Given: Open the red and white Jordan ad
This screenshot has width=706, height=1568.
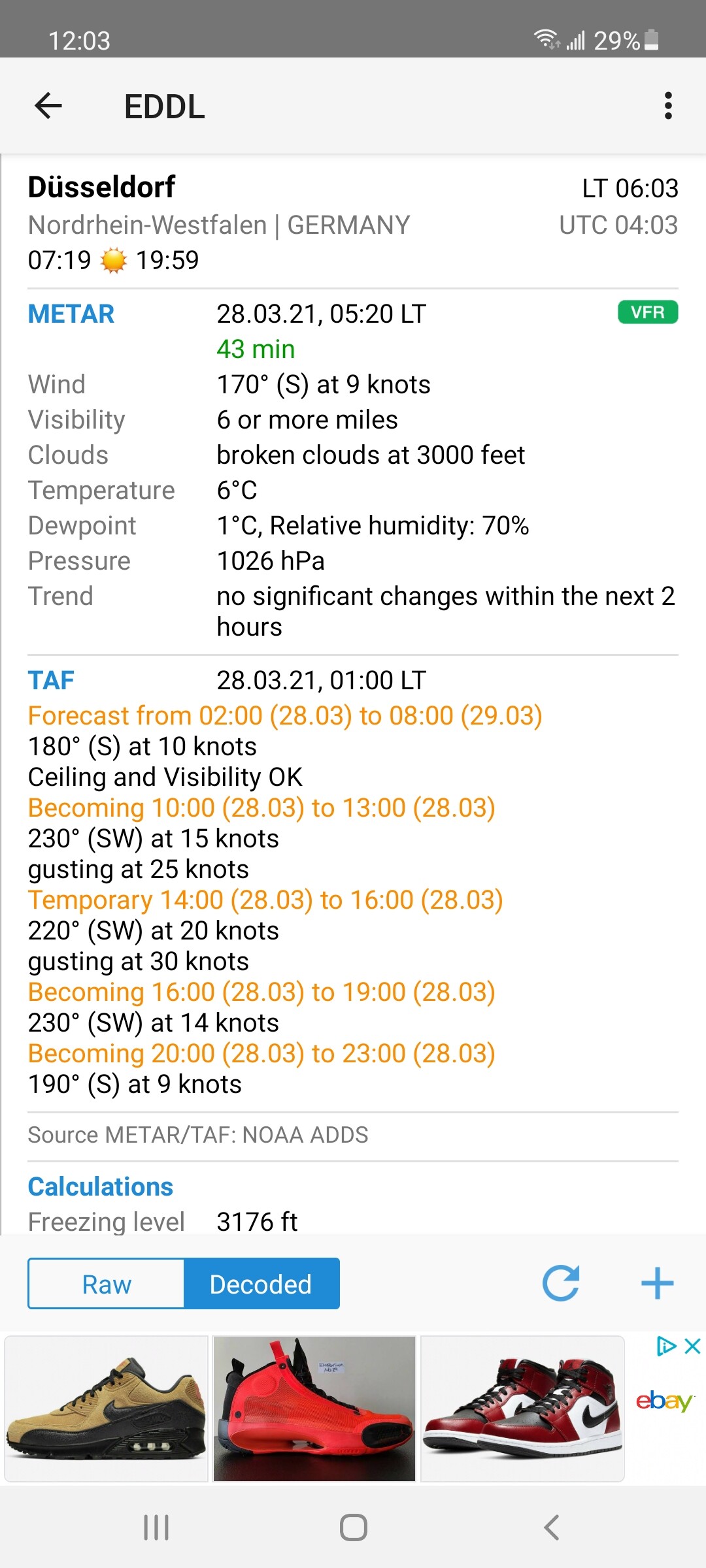Looking at the screenshot, I should 522,1408.
